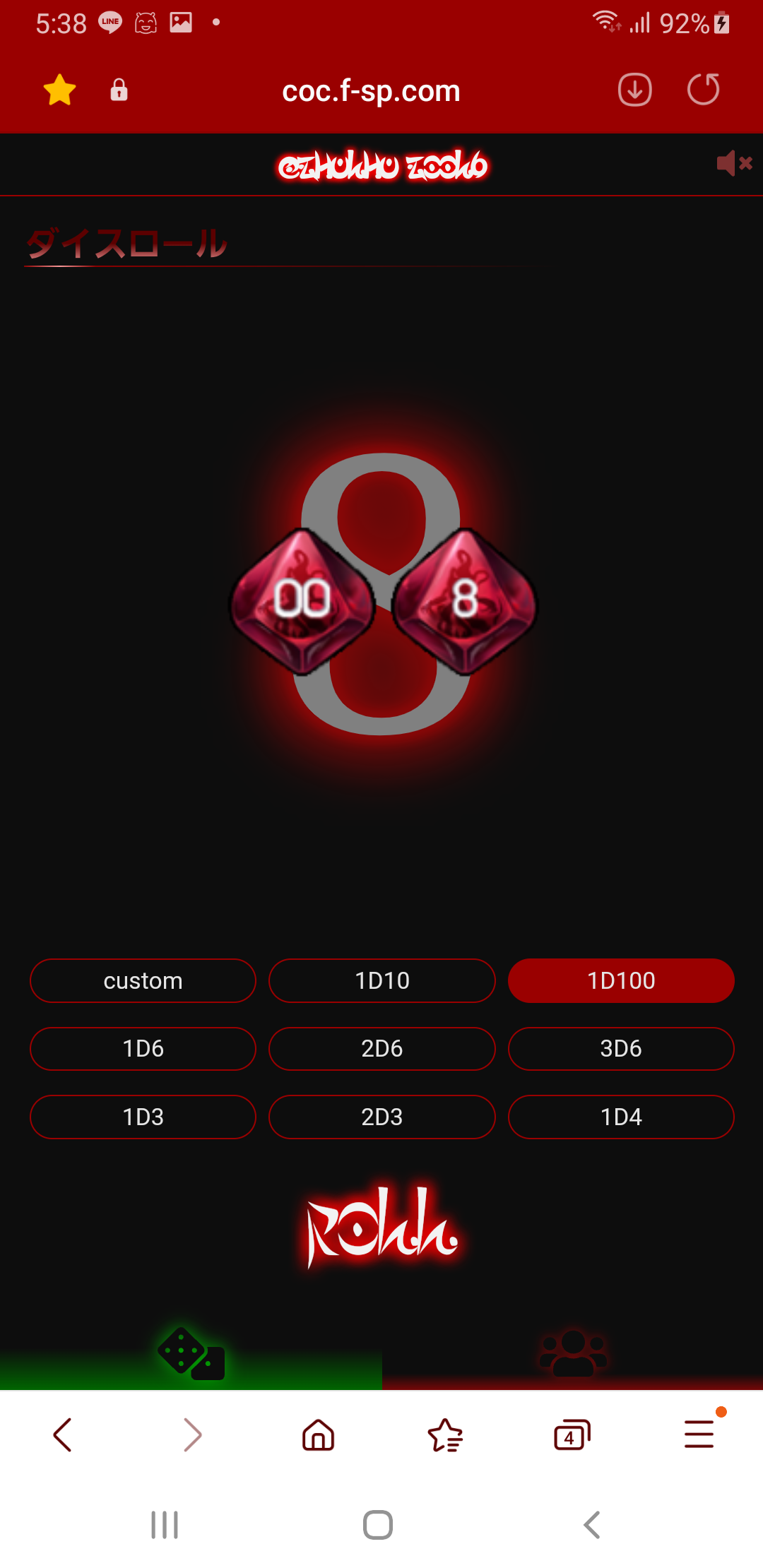Pick the 1D6 dice
The width and height of the screenshot is (763, 1568).
(x=143, y=1049)
